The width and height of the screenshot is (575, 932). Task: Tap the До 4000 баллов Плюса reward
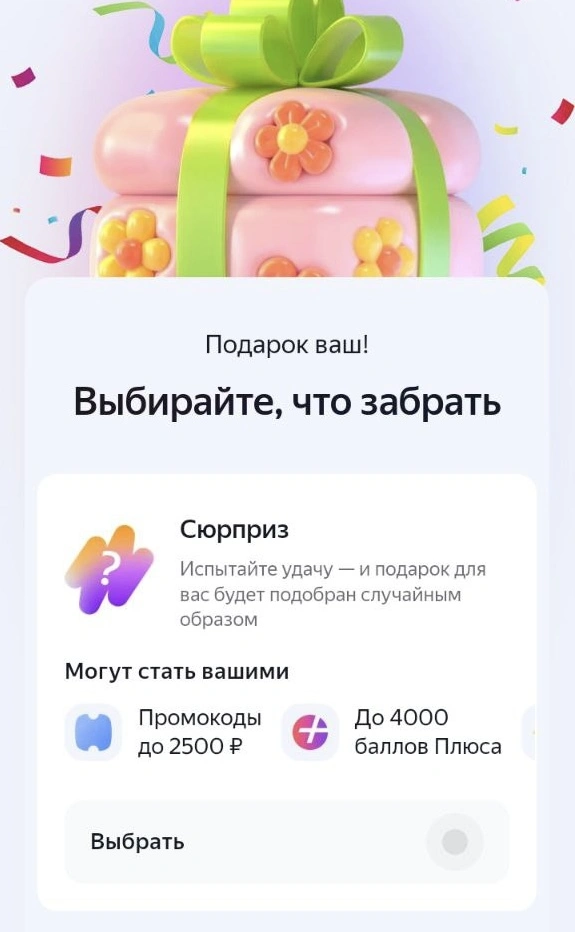tap(392, 732)
